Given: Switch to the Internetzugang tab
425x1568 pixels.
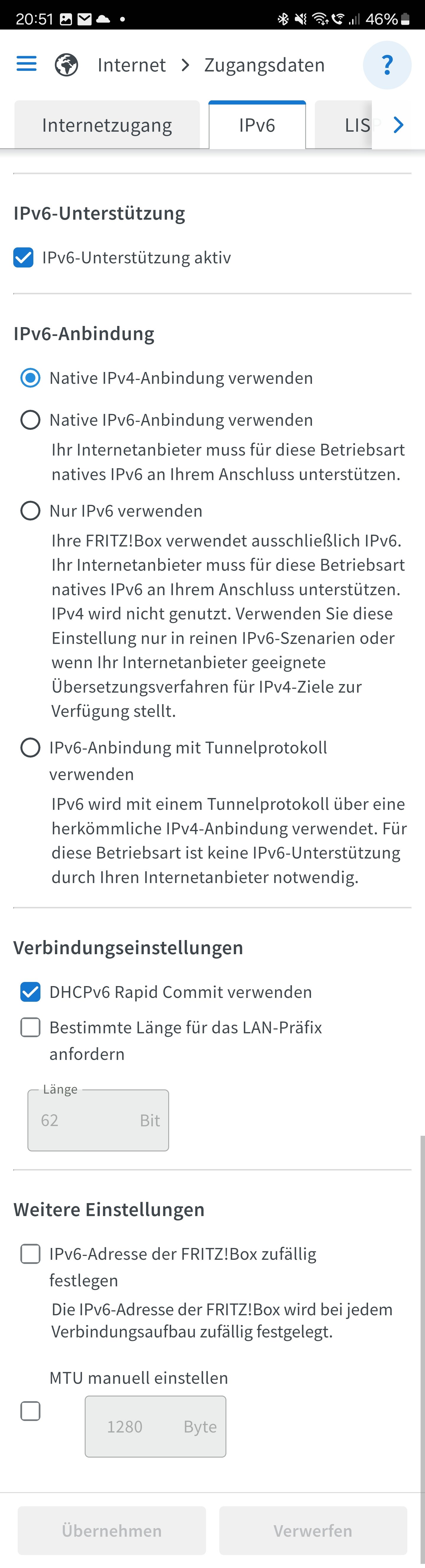Looking at the screenshot, I should coord(107,125).
